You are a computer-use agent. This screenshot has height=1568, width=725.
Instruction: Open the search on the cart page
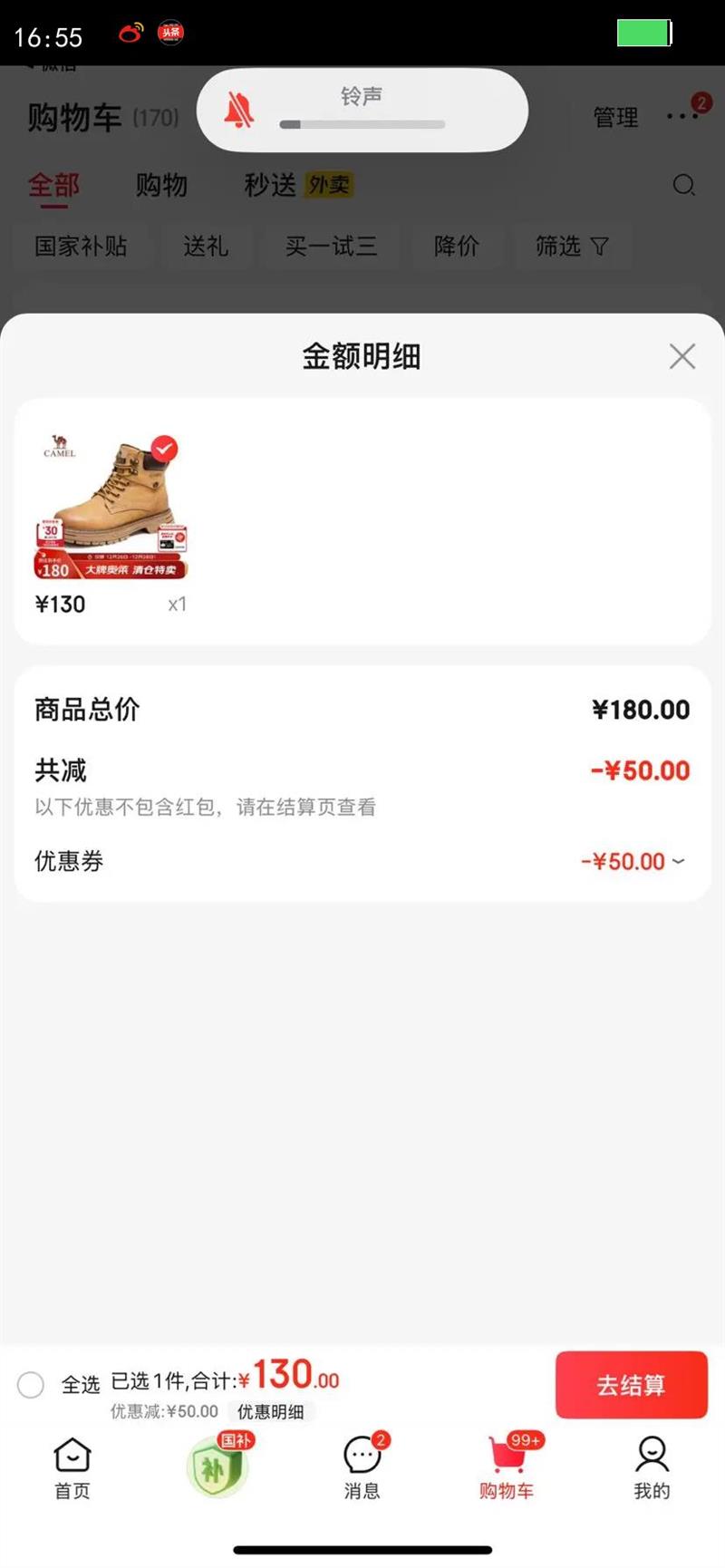point(685,186)
